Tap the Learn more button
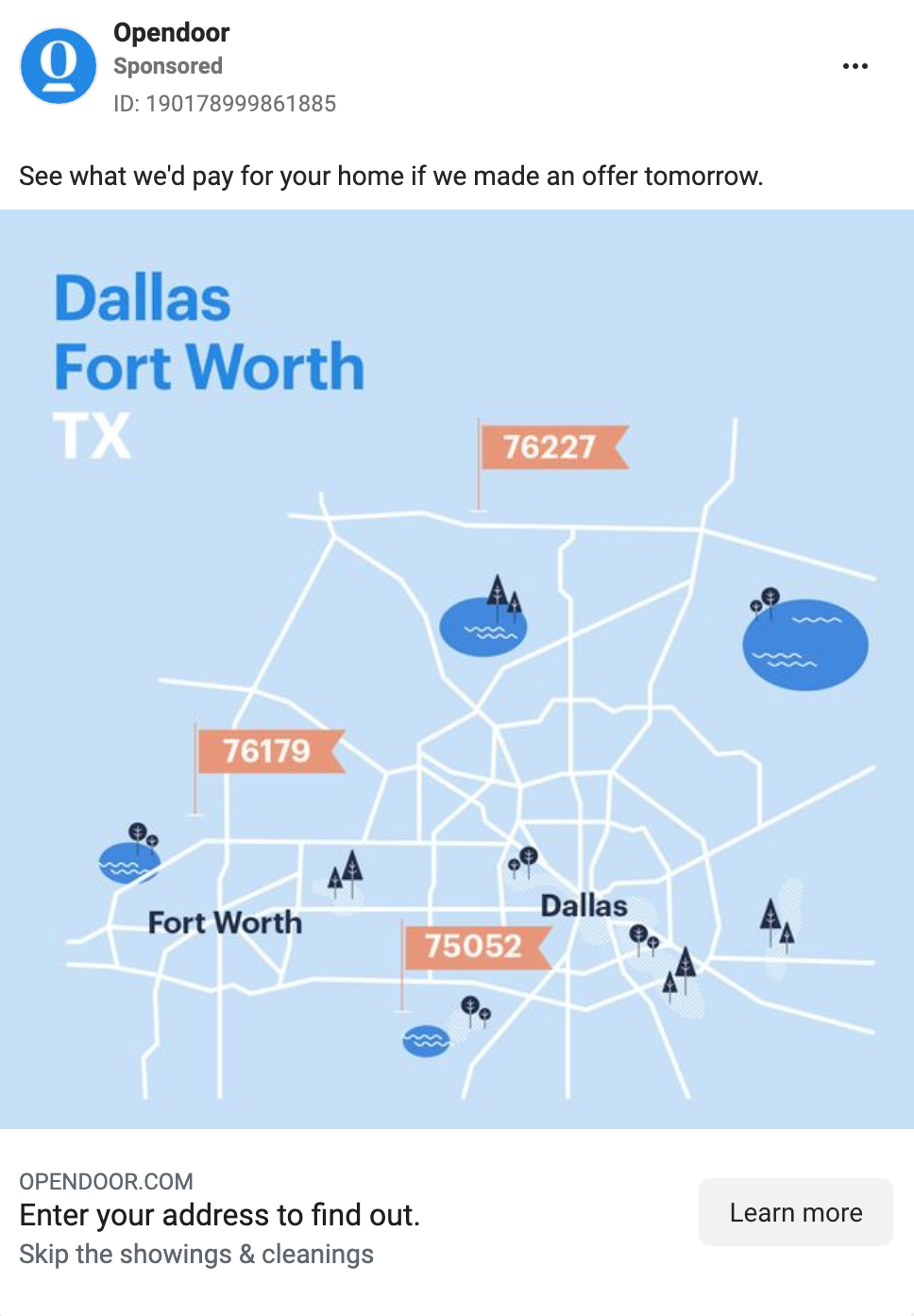 coord(795,1212)
